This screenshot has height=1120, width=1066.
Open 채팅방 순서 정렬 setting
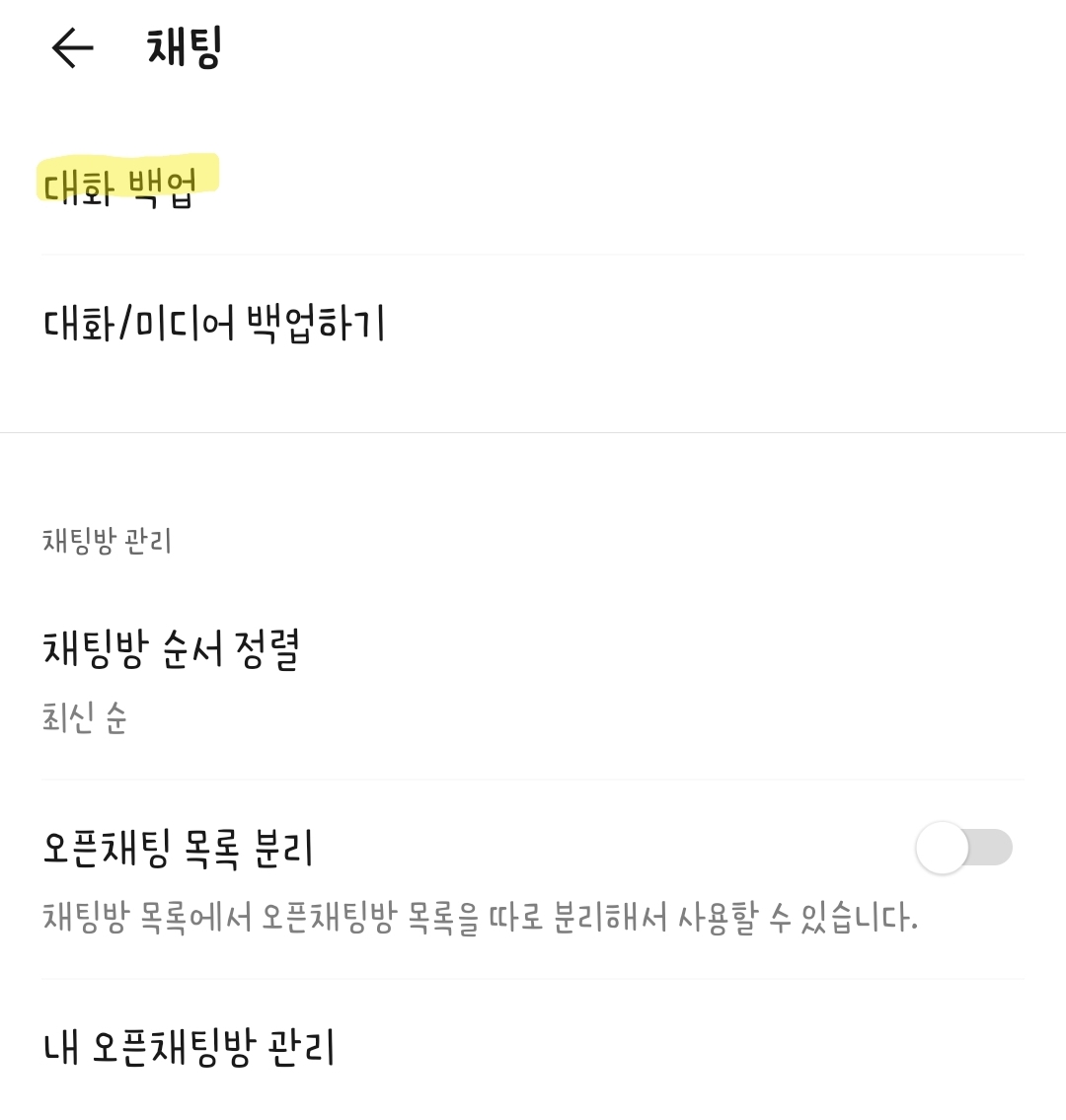533,680
